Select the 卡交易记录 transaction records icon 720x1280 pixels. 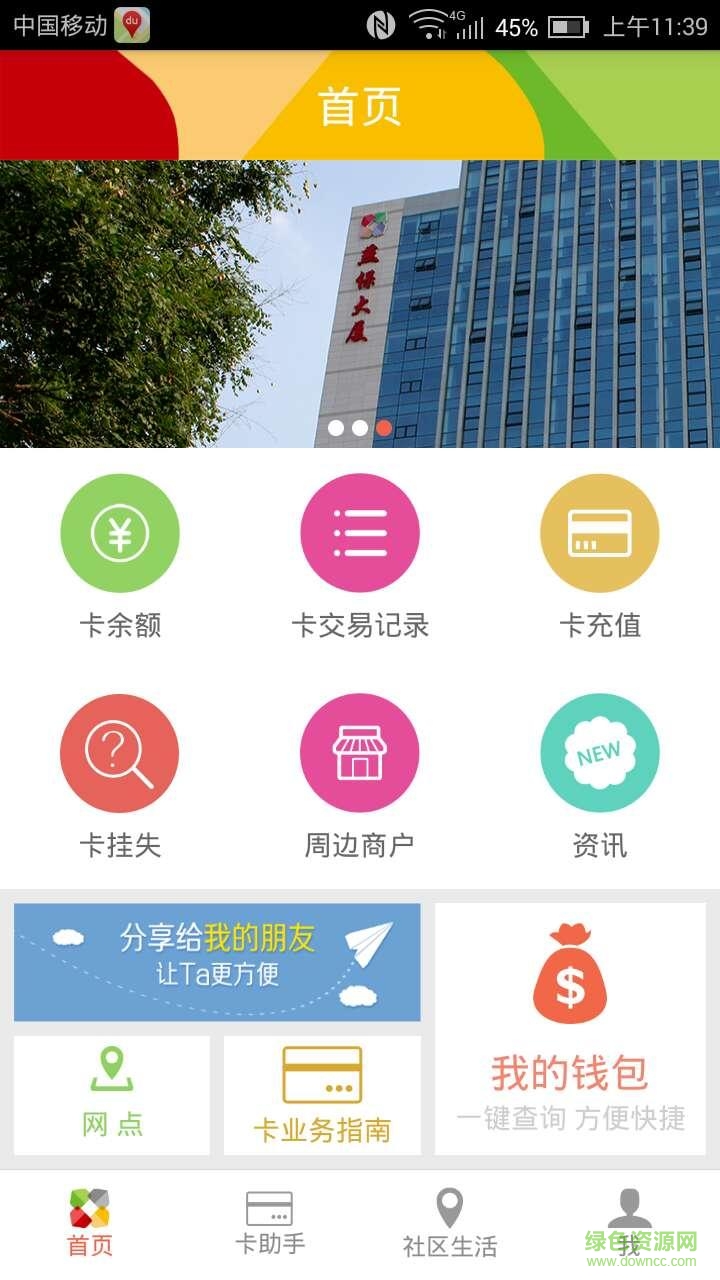(359, 533)
